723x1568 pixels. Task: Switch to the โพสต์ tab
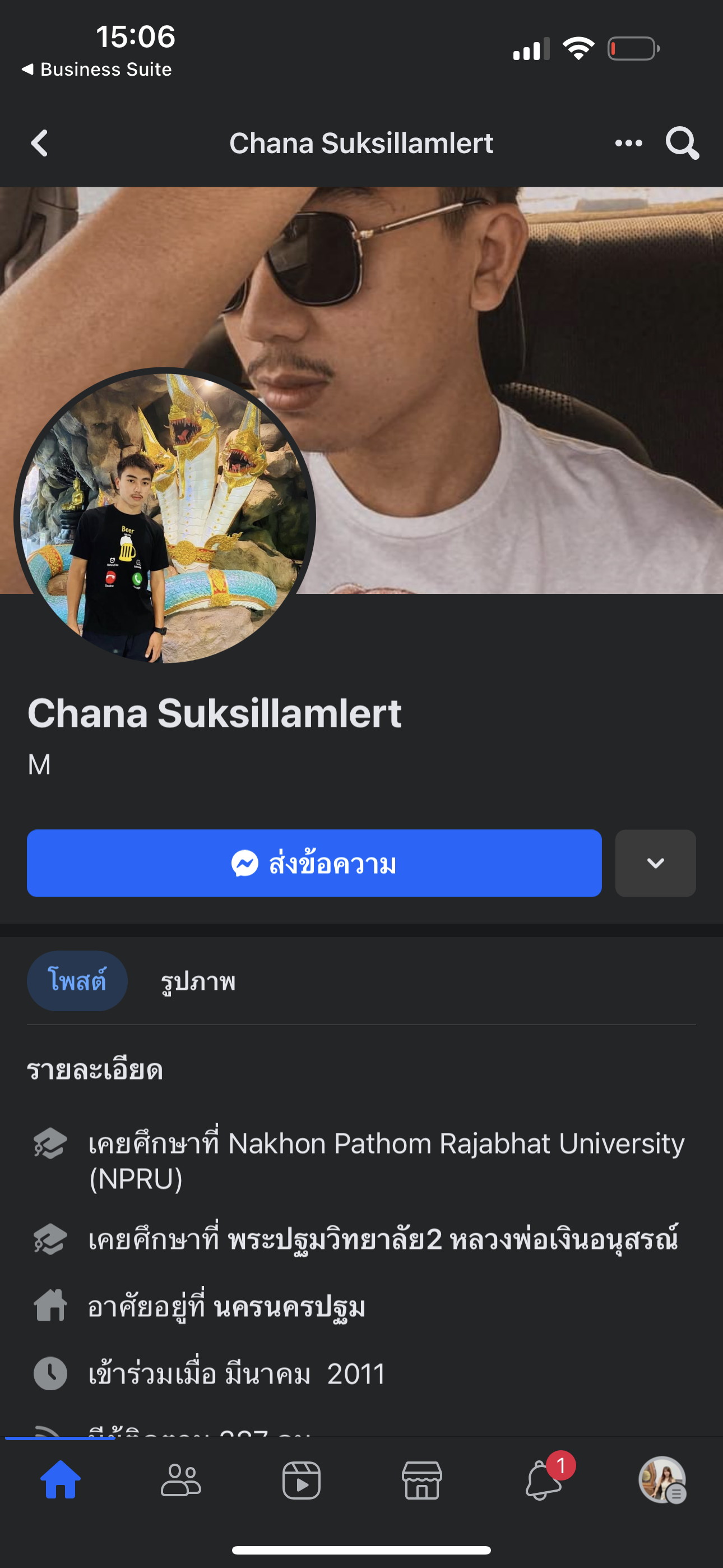(77, 981)
